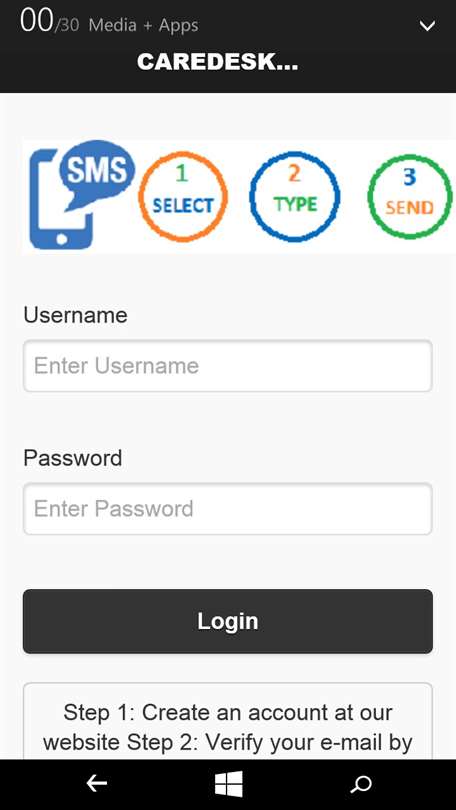456x810 pixels.
Task: Open the system search magnifier
Action: click(360, 784)
